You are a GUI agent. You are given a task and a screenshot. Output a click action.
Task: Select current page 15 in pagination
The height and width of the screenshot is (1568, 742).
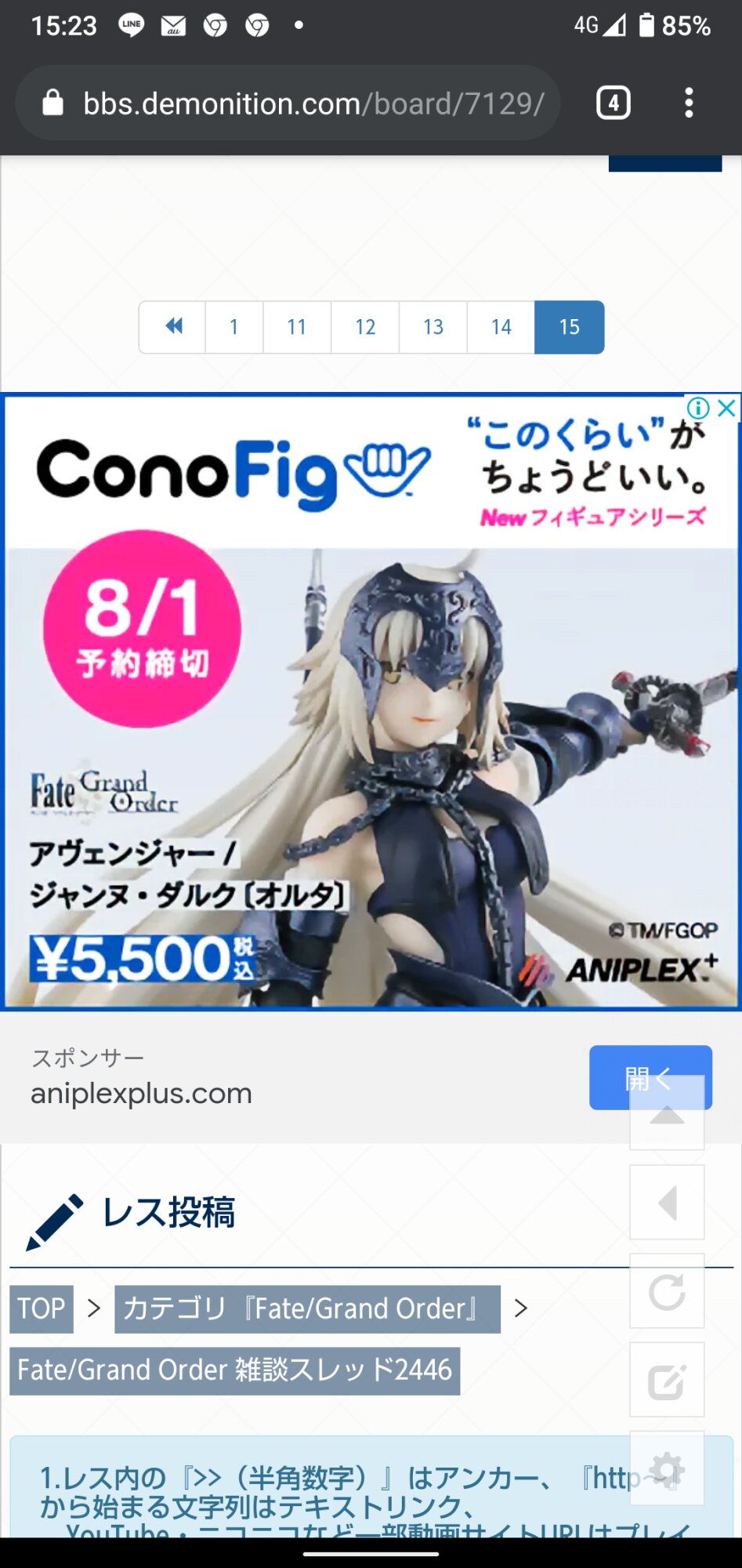click(570, 327)
